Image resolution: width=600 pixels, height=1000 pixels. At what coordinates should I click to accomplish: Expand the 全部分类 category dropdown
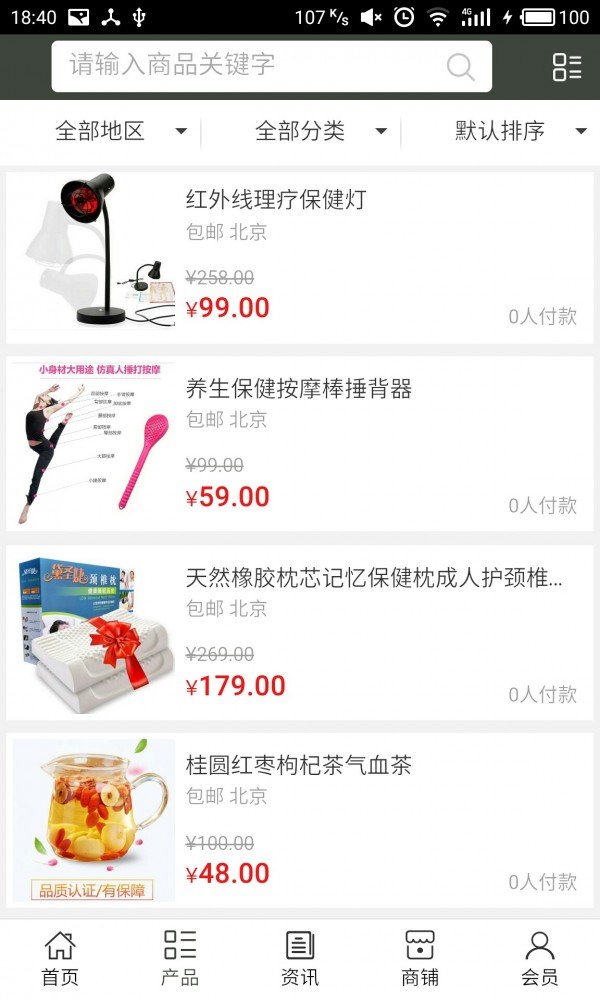click(x=320, y=131)
